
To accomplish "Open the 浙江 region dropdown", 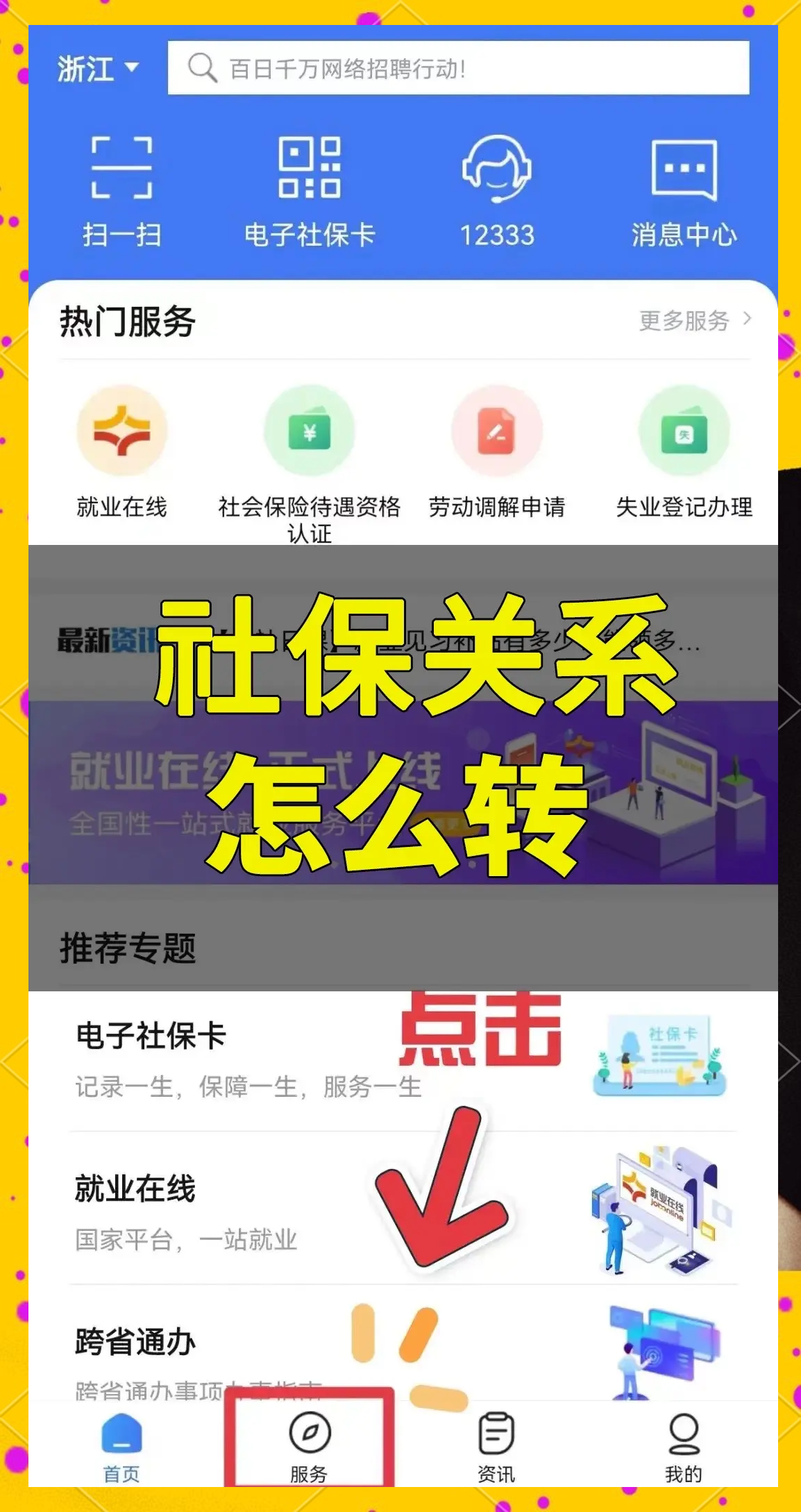I will (98, 69).
